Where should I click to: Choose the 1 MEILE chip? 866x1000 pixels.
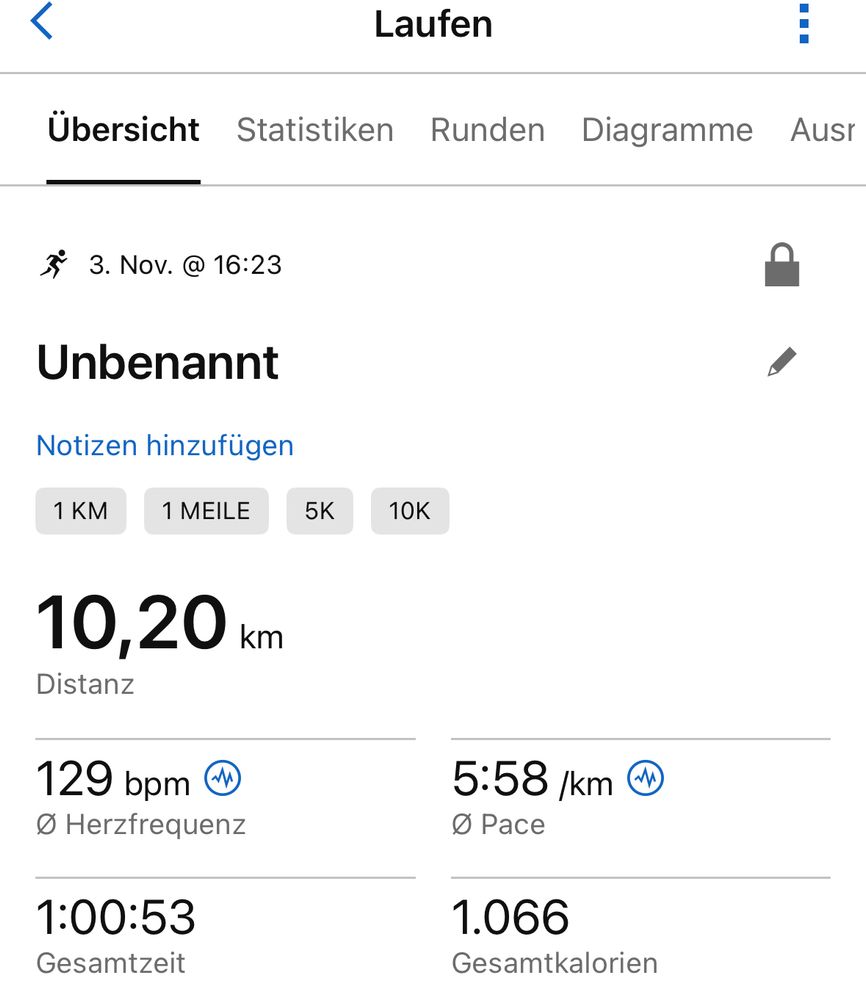tap(206, 511)
